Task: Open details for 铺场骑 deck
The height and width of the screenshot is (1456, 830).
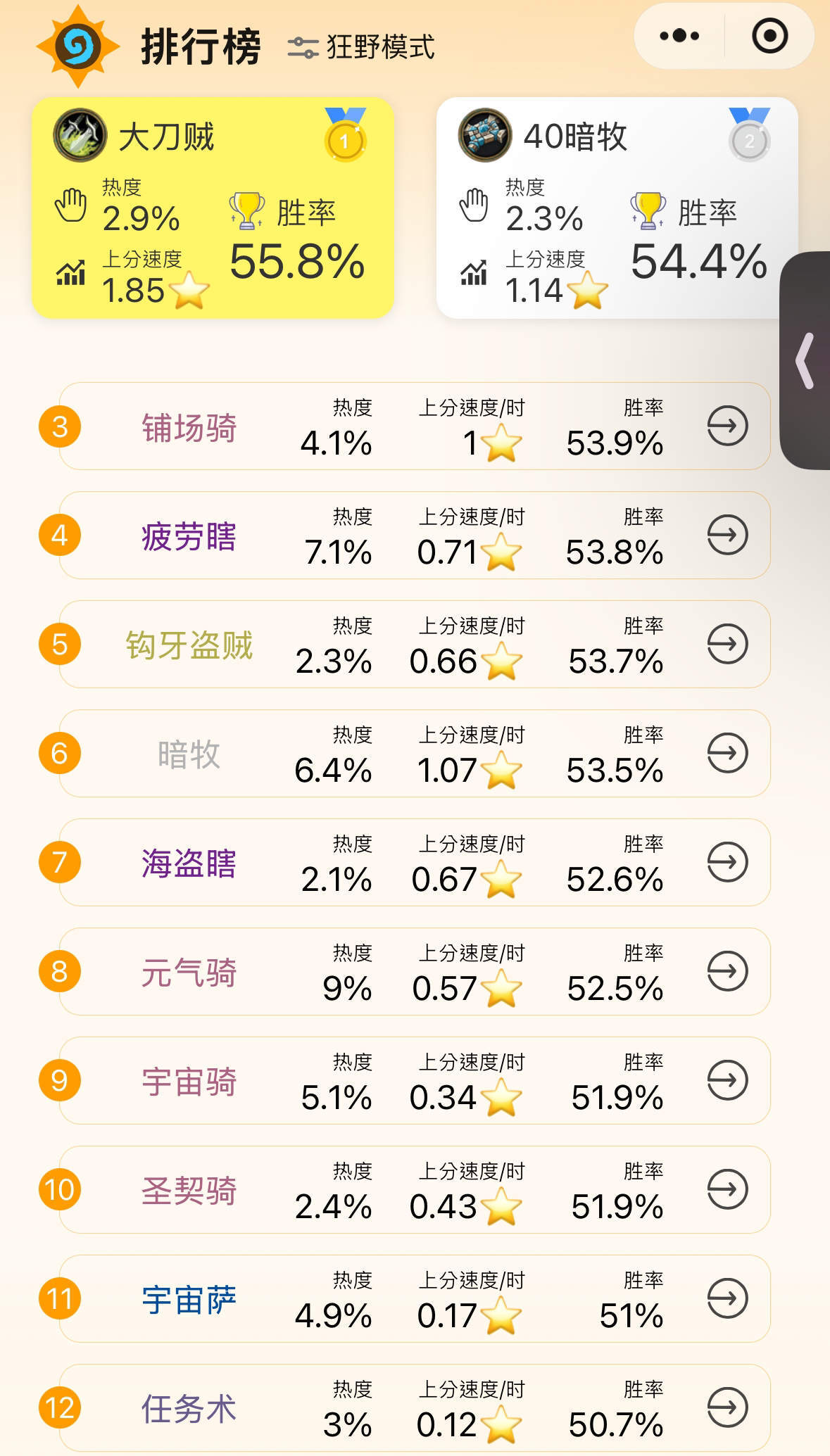Action: point(727,426)
